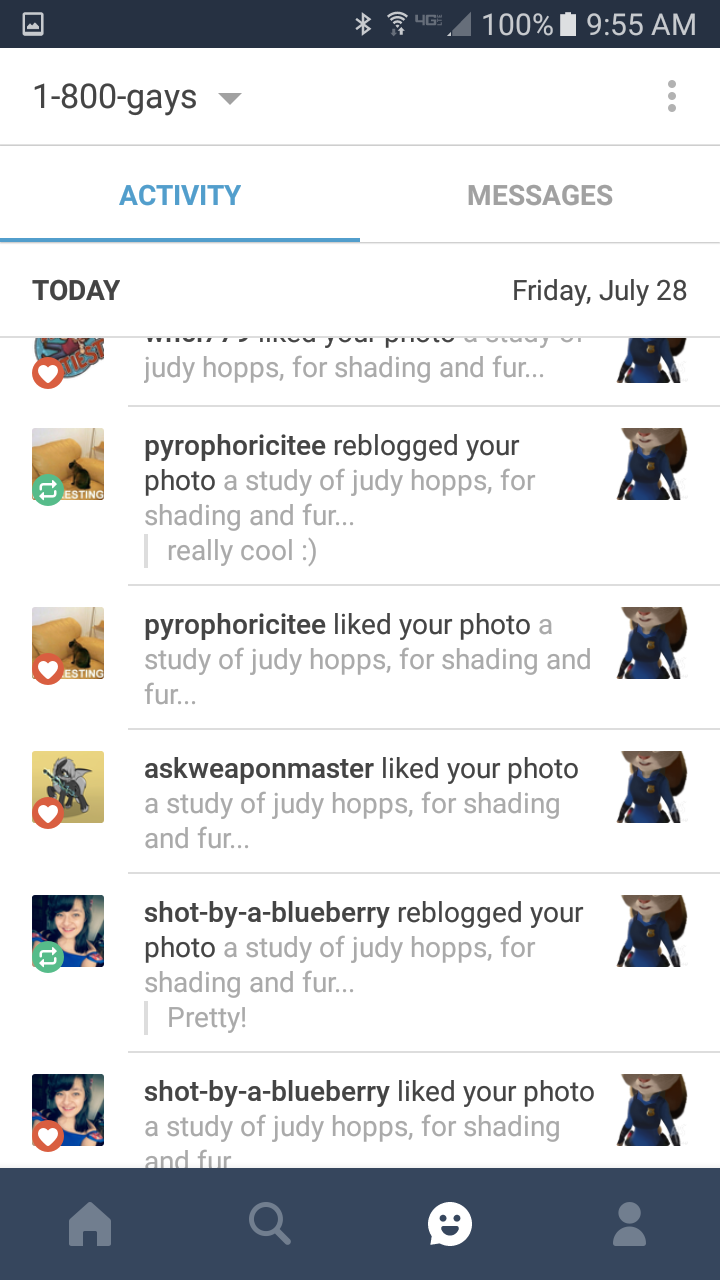
Task: Go to the home dashboard
Action: point(90,1224)
